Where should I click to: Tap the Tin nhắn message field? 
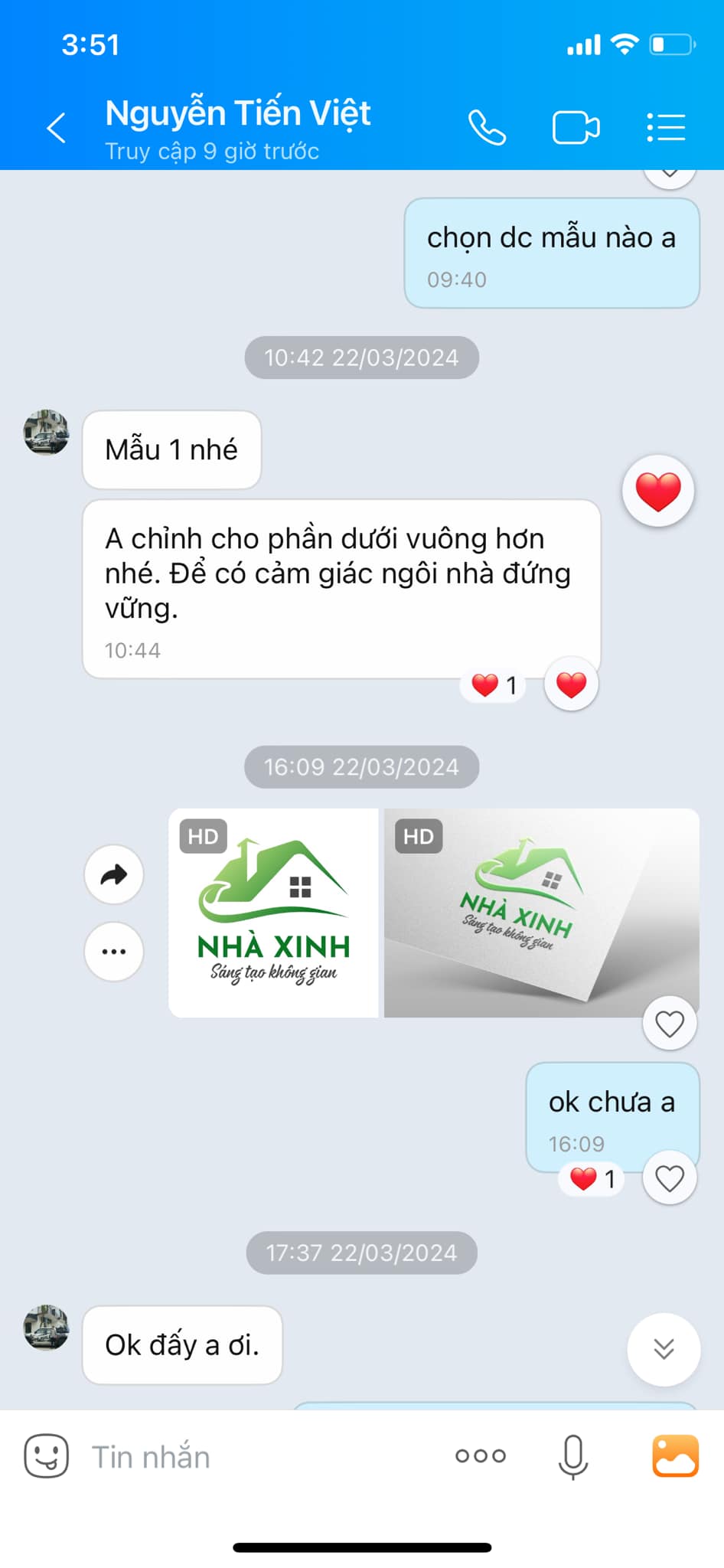253,1456
